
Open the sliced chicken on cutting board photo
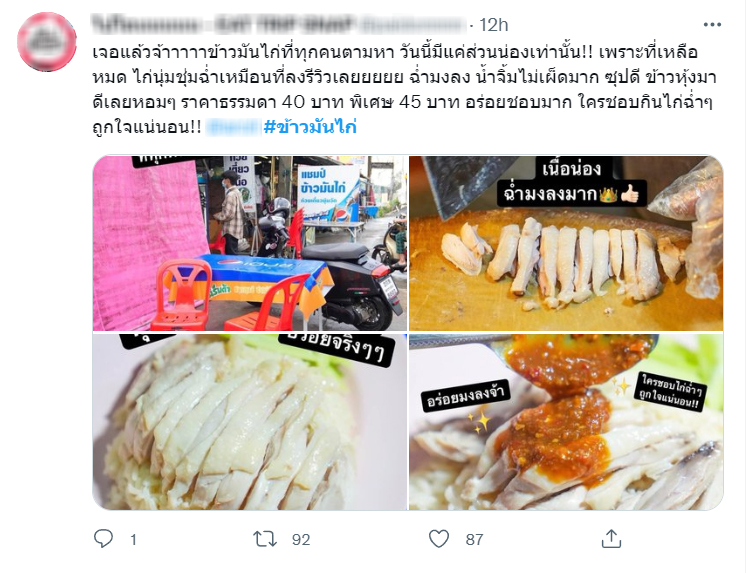[x=565, y=243]
